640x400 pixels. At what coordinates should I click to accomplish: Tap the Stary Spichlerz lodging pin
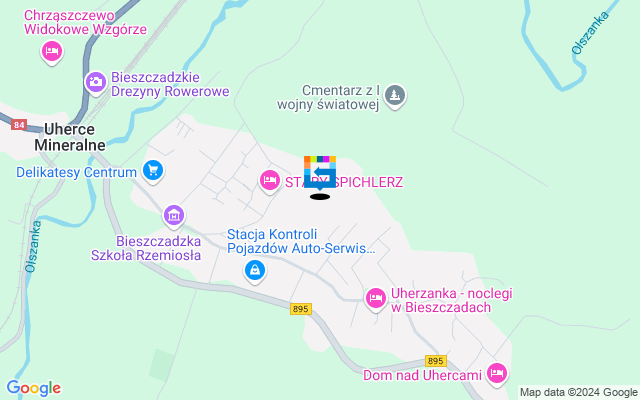(269, 180)
